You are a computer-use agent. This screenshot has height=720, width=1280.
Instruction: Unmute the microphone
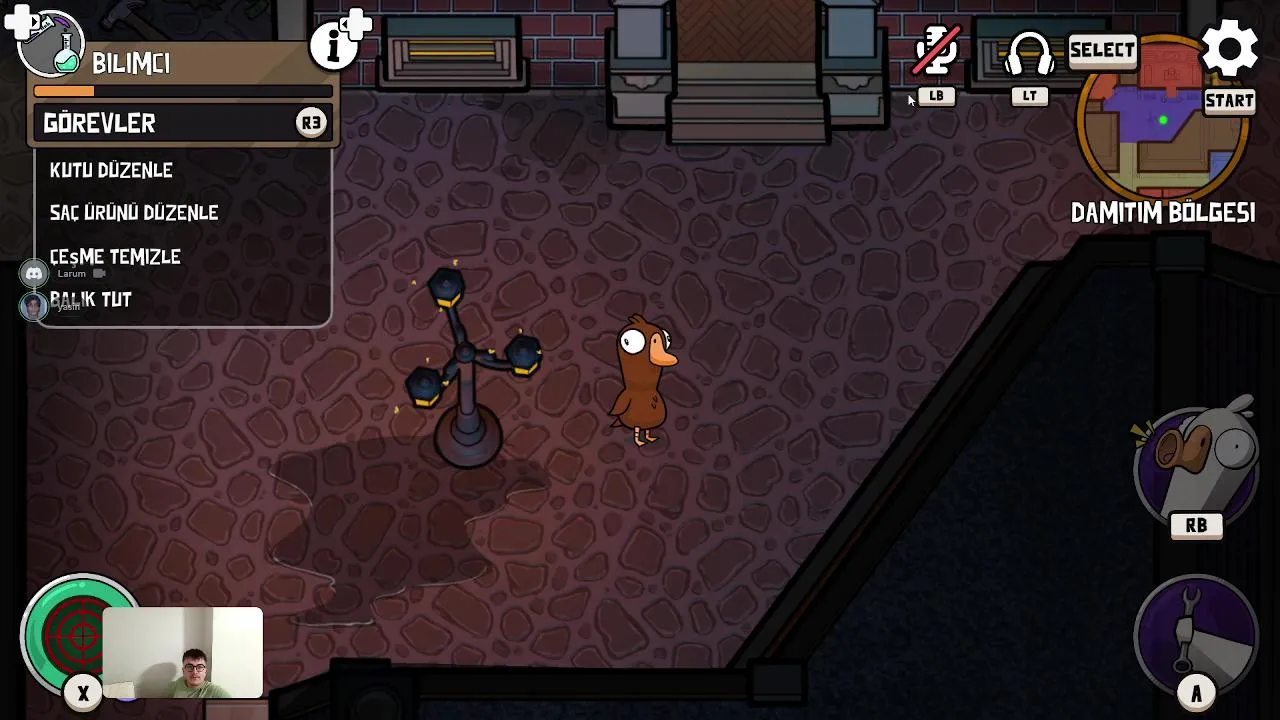(x=937, y=50)
